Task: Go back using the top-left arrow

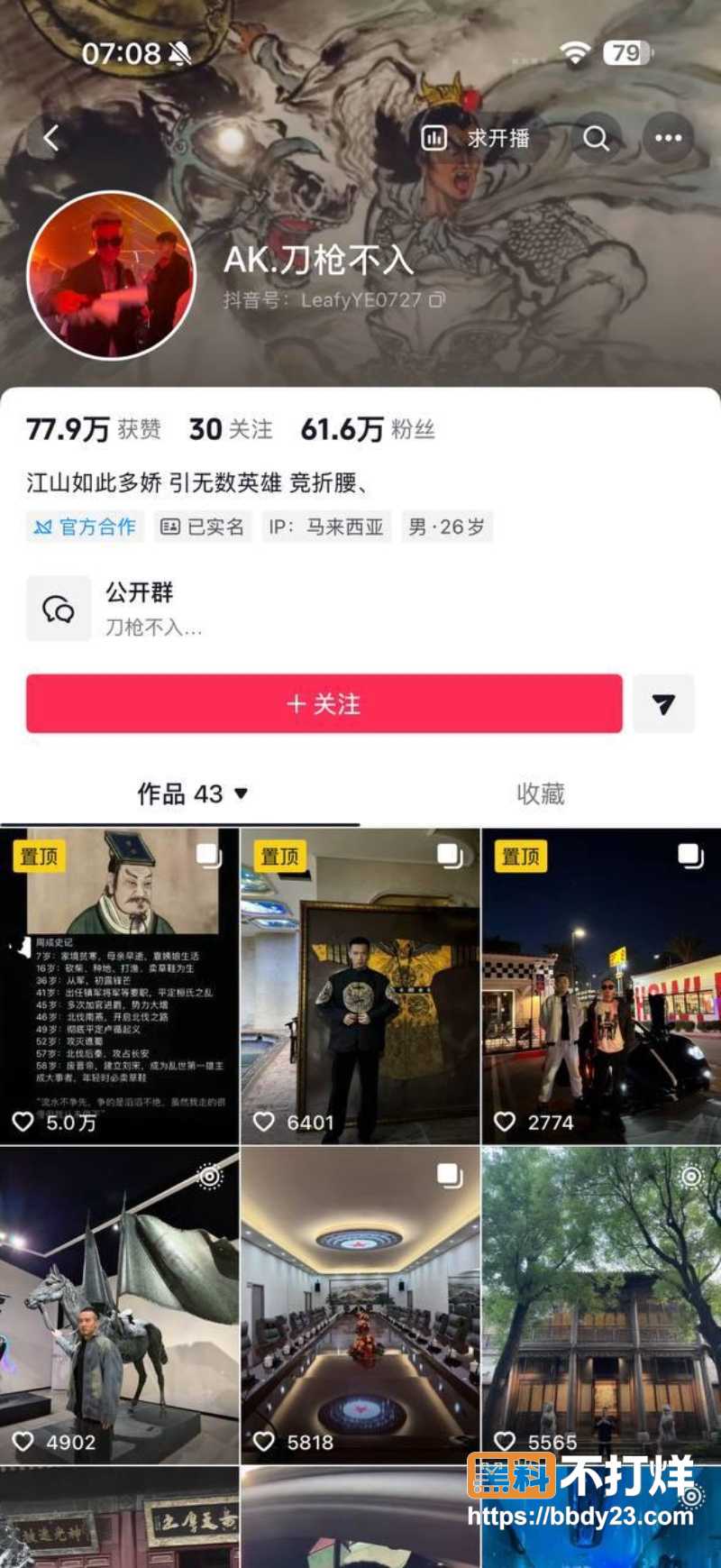Action: (x=51, y=138)
